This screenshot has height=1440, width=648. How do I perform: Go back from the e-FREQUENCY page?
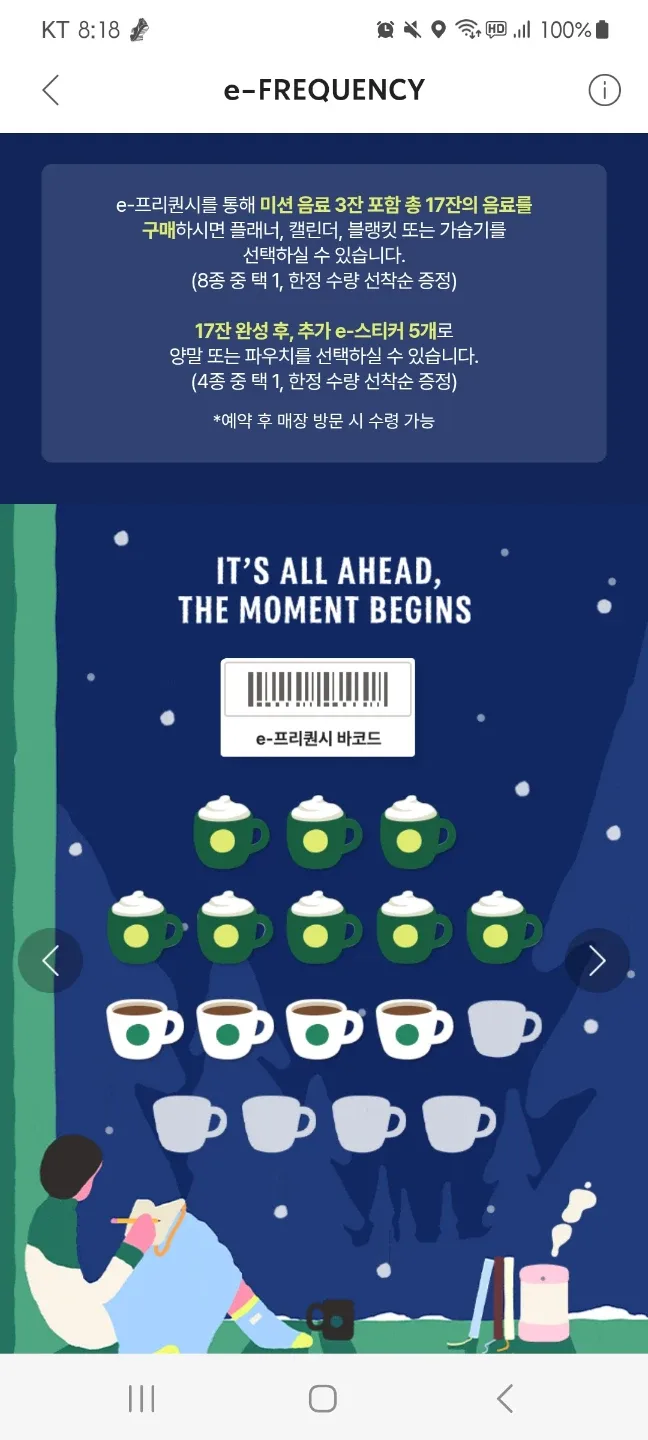coord(51,90)
